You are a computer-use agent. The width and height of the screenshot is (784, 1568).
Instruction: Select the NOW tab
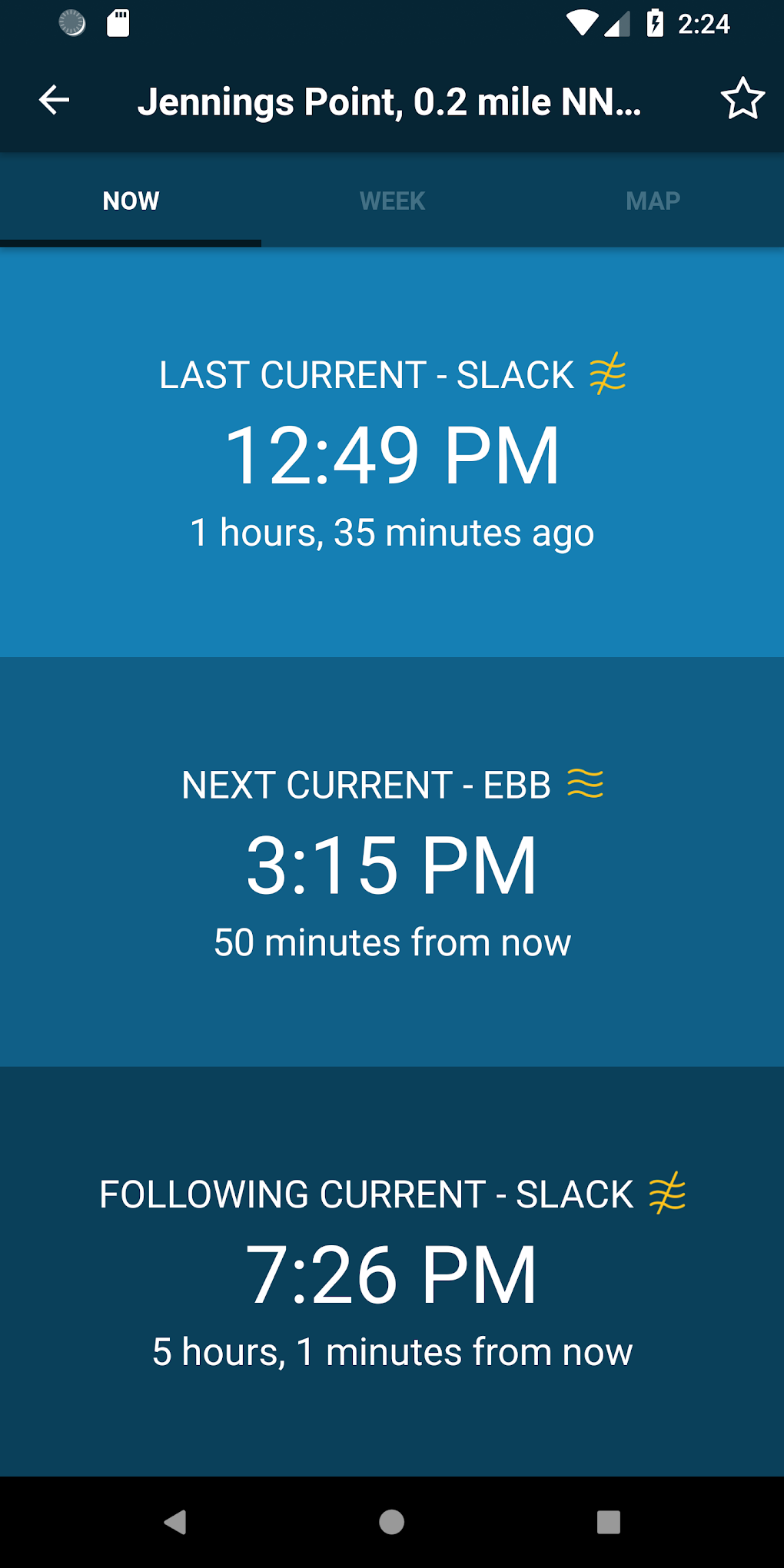click(131, 201)
